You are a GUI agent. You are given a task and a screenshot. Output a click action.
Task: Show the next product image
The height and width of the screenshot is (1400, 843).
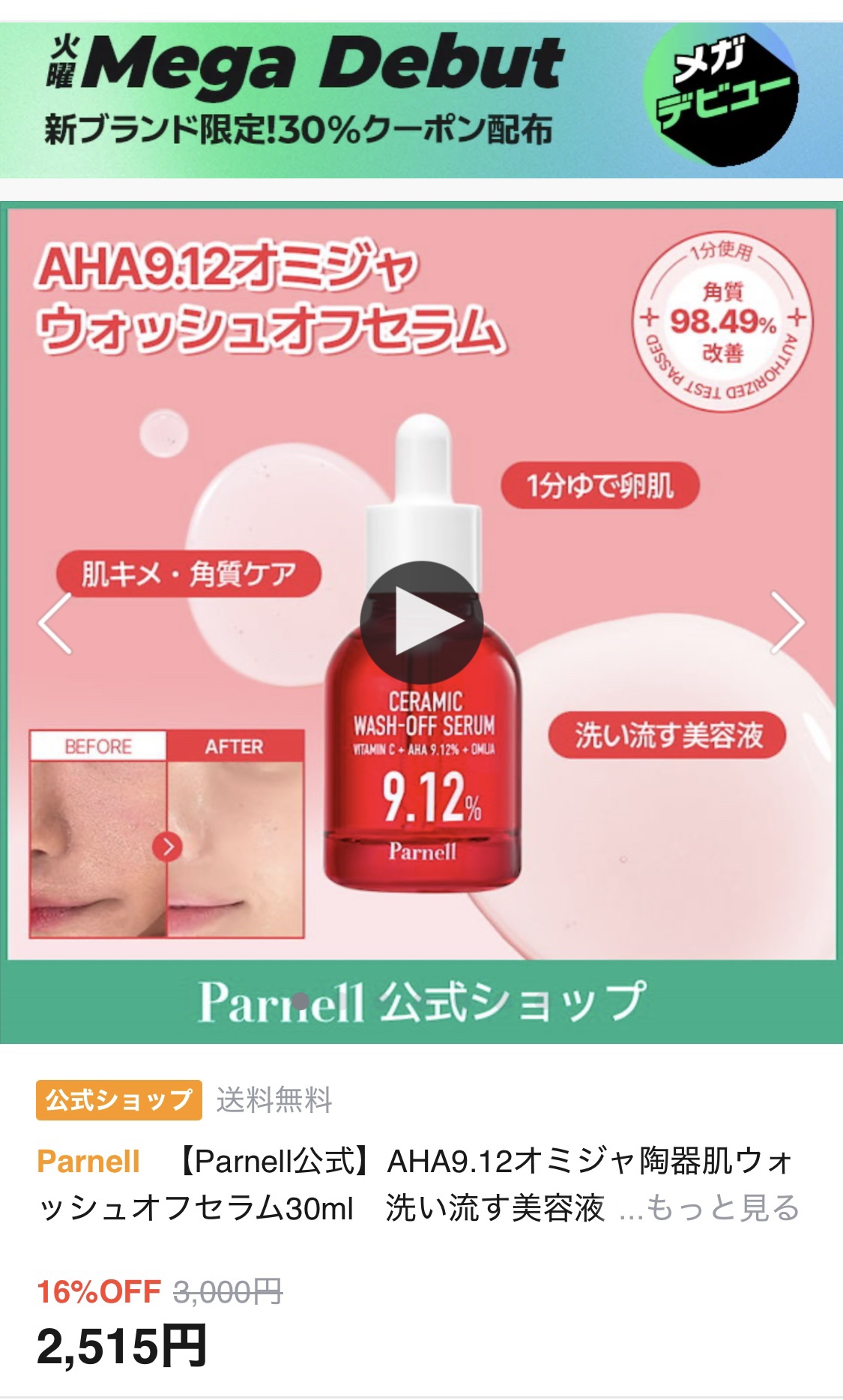[x=788, y=624]
